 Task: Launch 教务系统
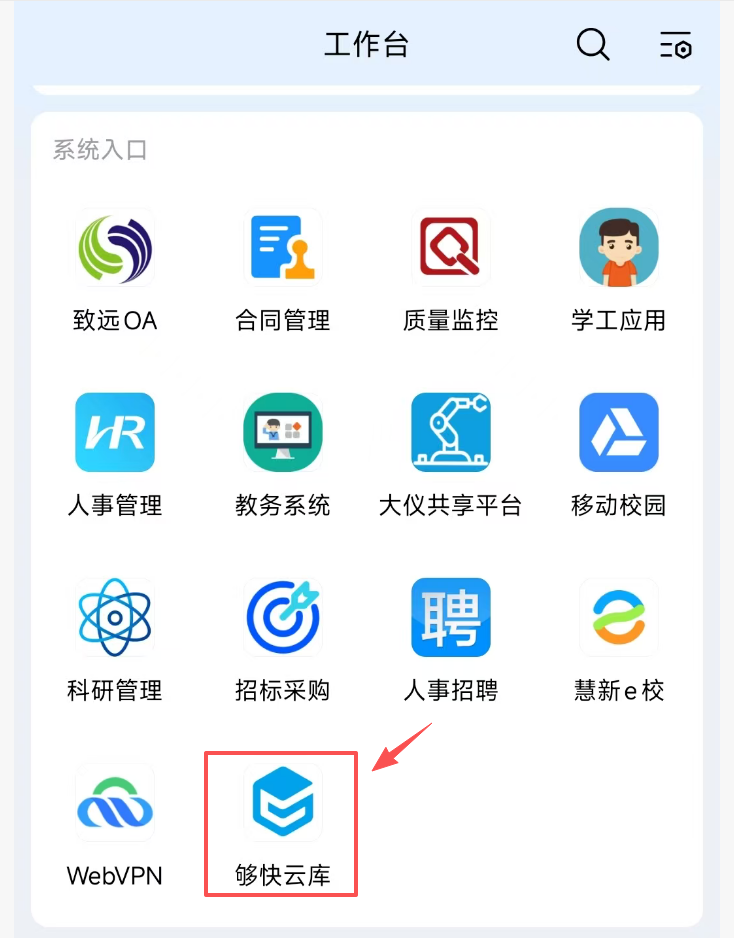(x=283, y=432)
